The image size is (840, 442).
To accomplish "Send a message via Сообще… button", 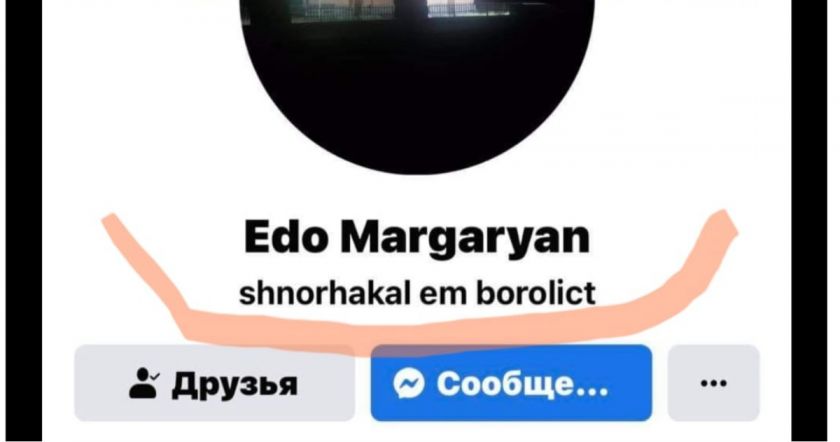I will (x=511, y=383).
